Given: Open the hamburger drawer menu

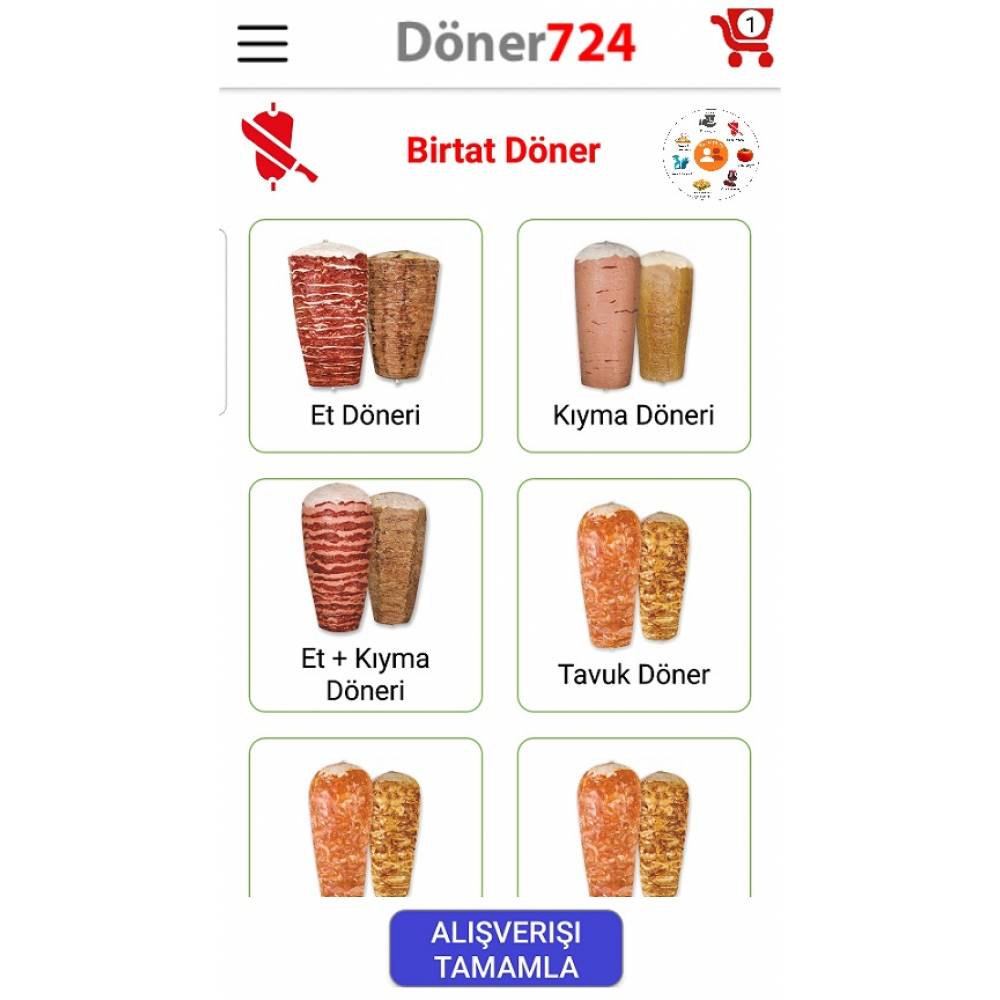Looking at the screenshot, I should (x=262, y=43).
